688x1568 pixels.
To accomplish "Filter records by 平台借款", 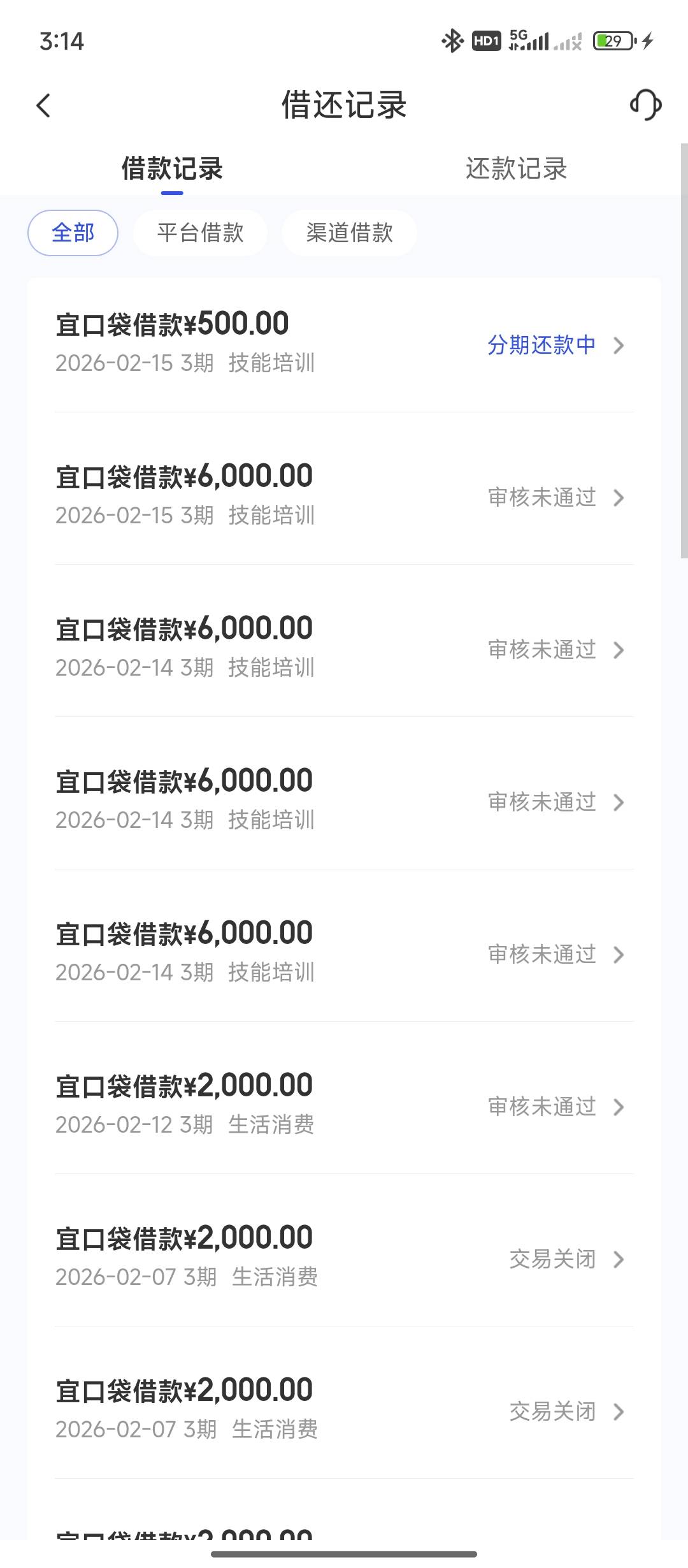I will pyautogui.click(x=200, y=233).
